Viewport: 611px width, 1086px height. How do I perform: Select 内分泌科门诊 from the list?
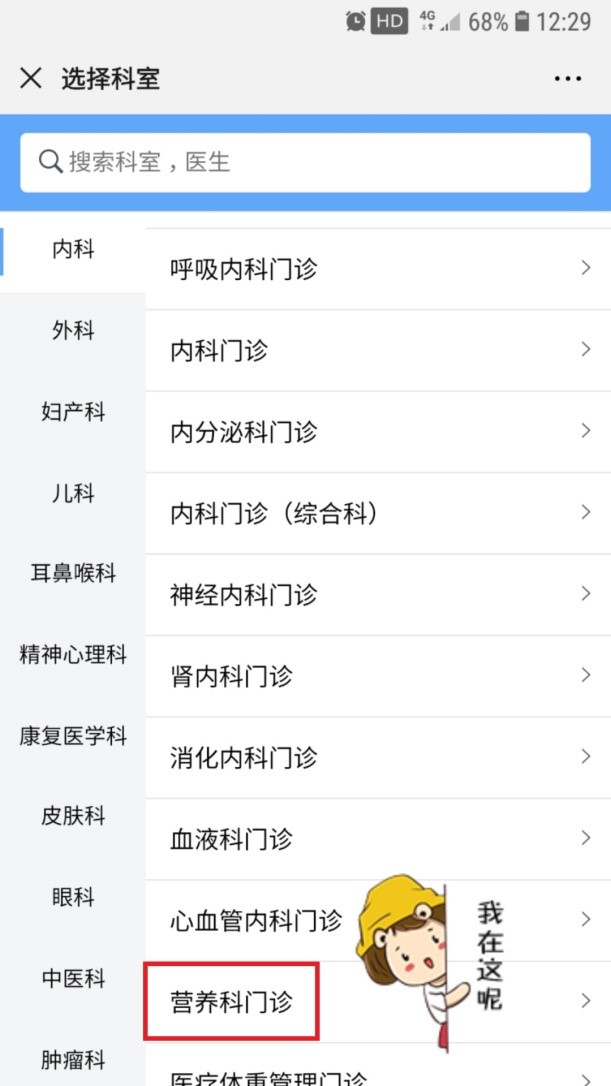(378, 431)
